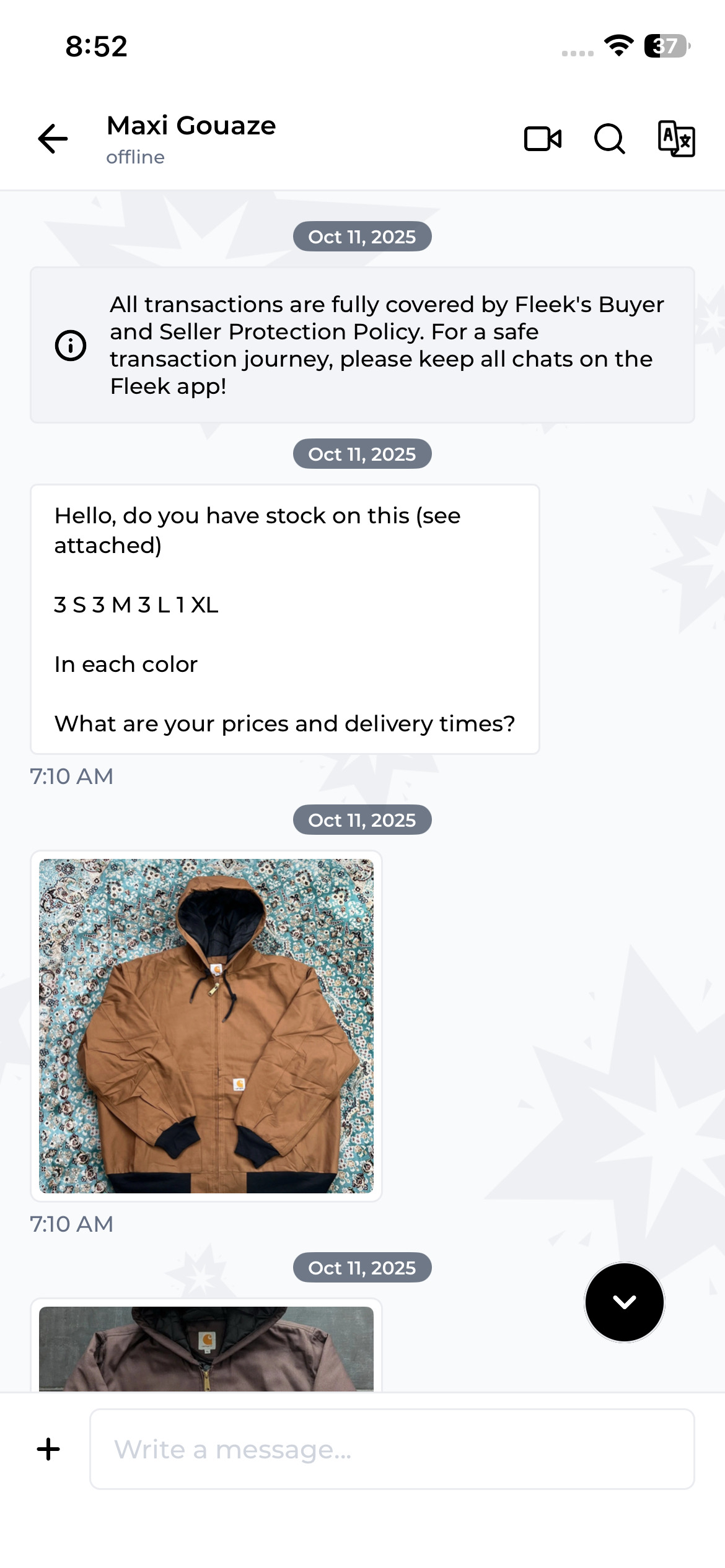Open the attachment plus menu
Screen dimensions: 725x1568
[x=48, y=1449]
